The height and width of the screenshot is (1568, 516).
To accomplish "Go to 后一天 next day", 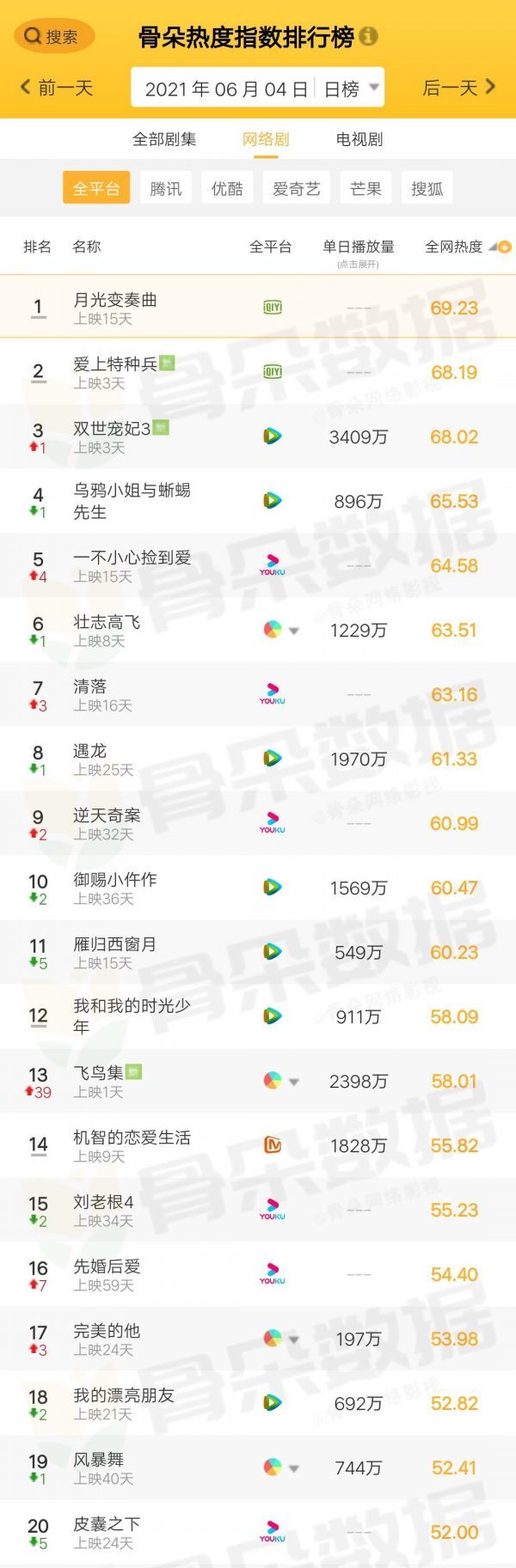I will (458, 88).
